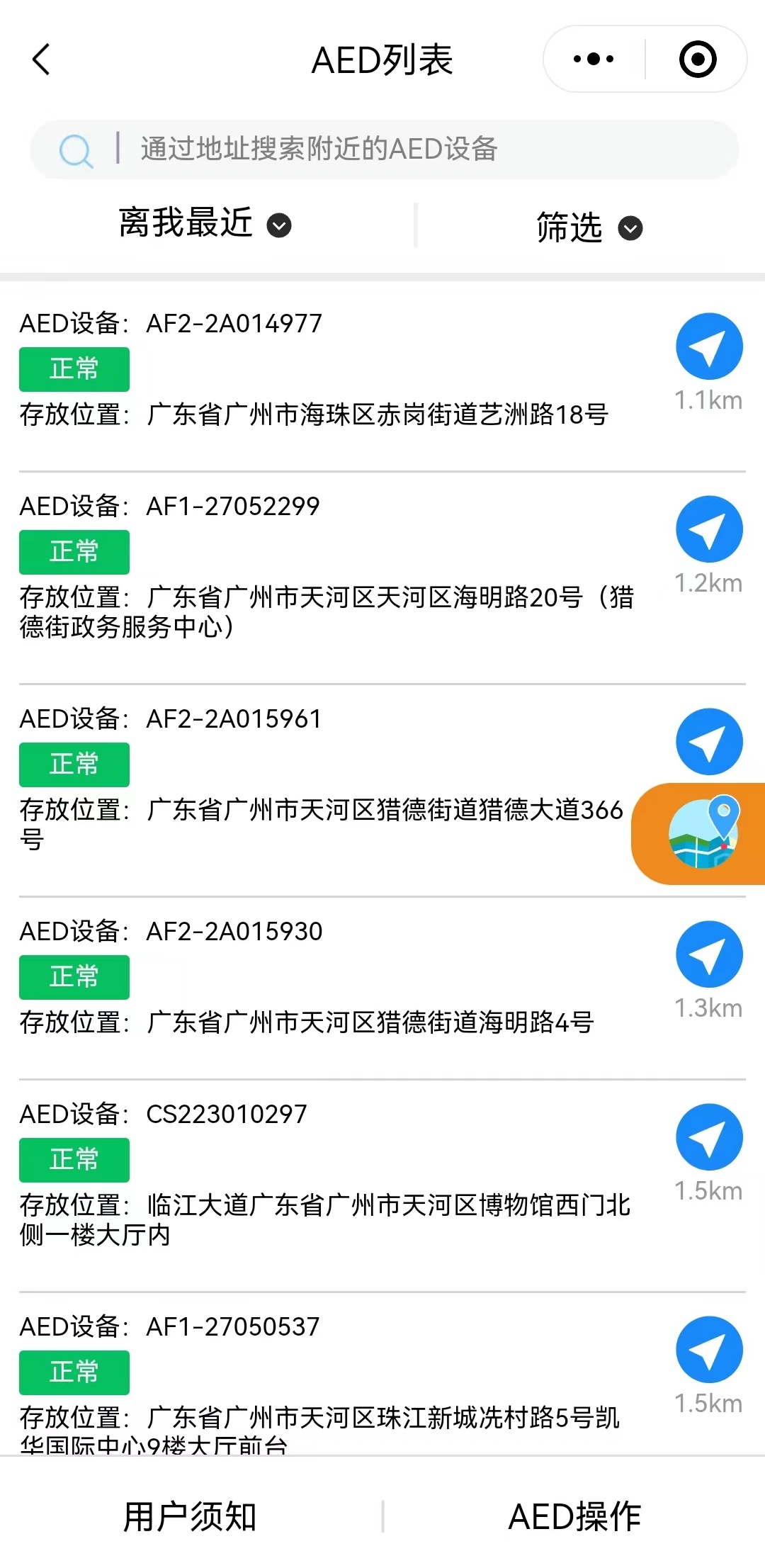The width and height of the screenshot is (765, 1568).
Task: Get directions to AED CS223010297
Action: tap(709, 1137)
